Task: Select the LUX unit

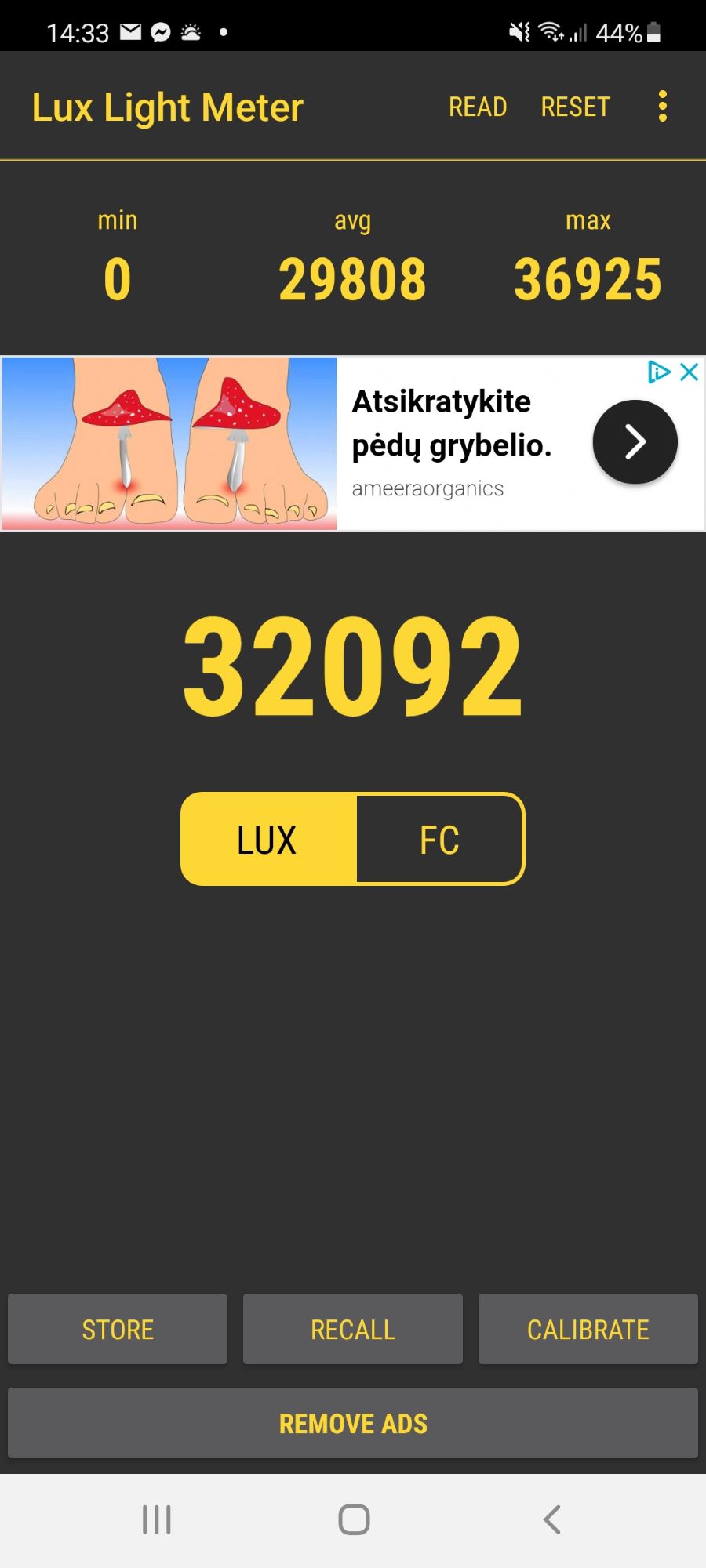Action: (x=268, y=840)
